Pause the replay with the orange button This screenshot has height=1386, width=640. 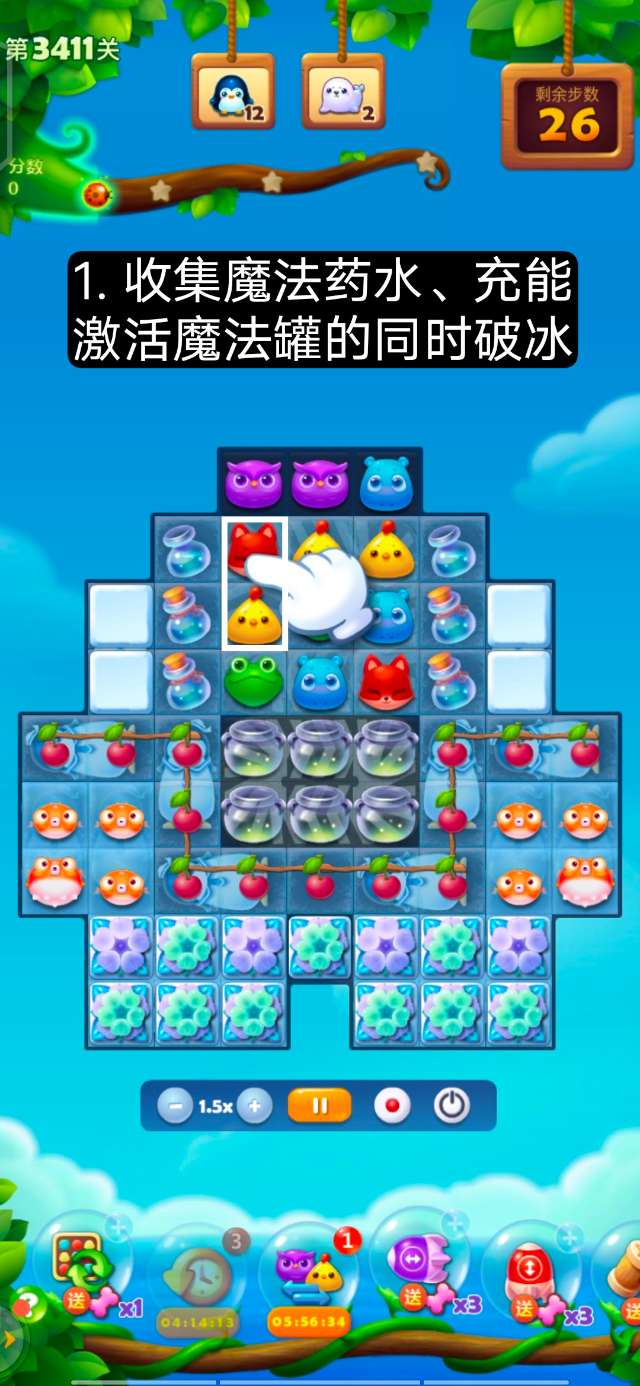click(x=320, y=1106)
